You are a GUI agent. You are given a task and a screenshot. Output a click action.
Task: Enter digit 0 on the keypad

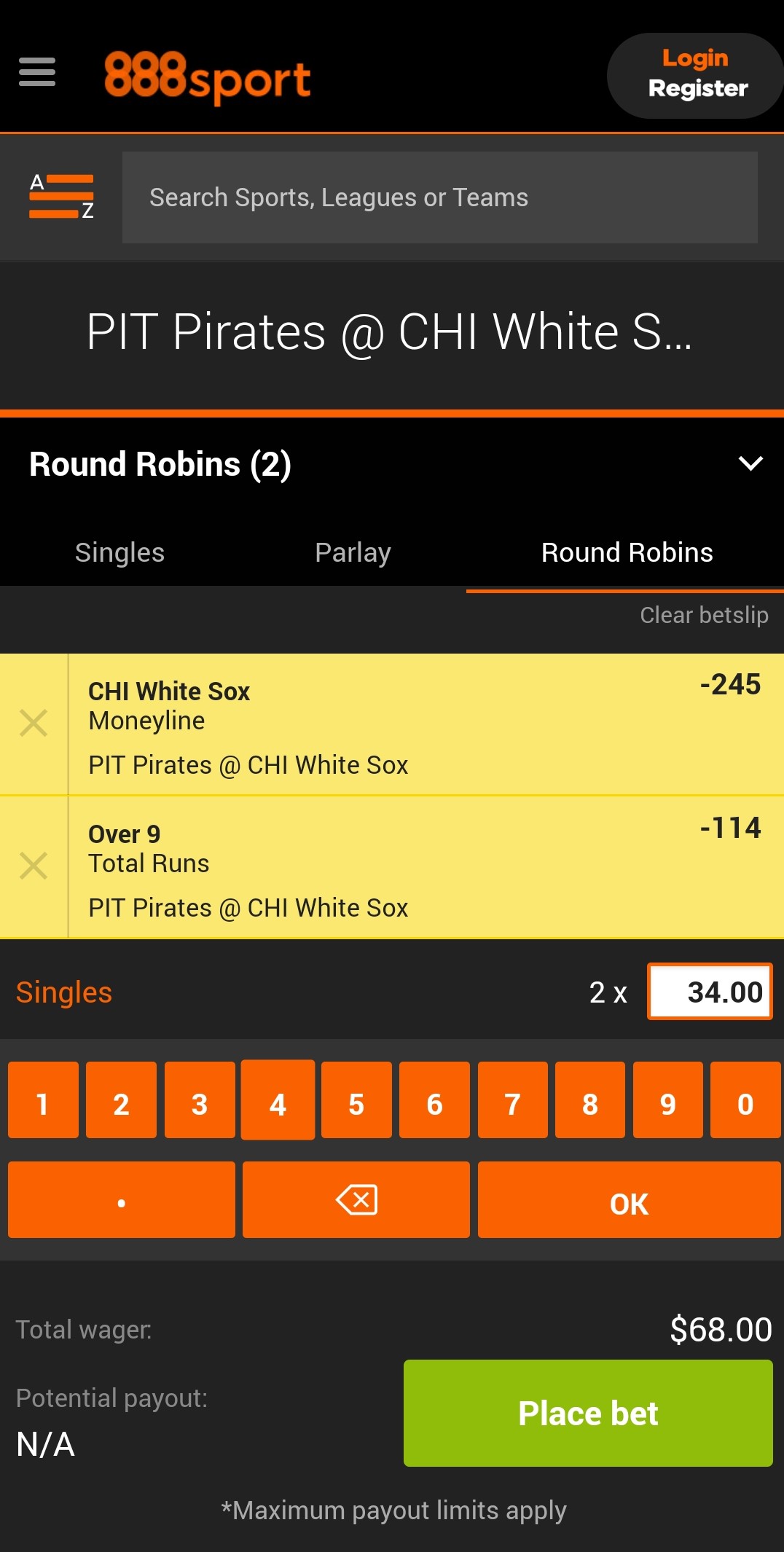pos(745,1100)
